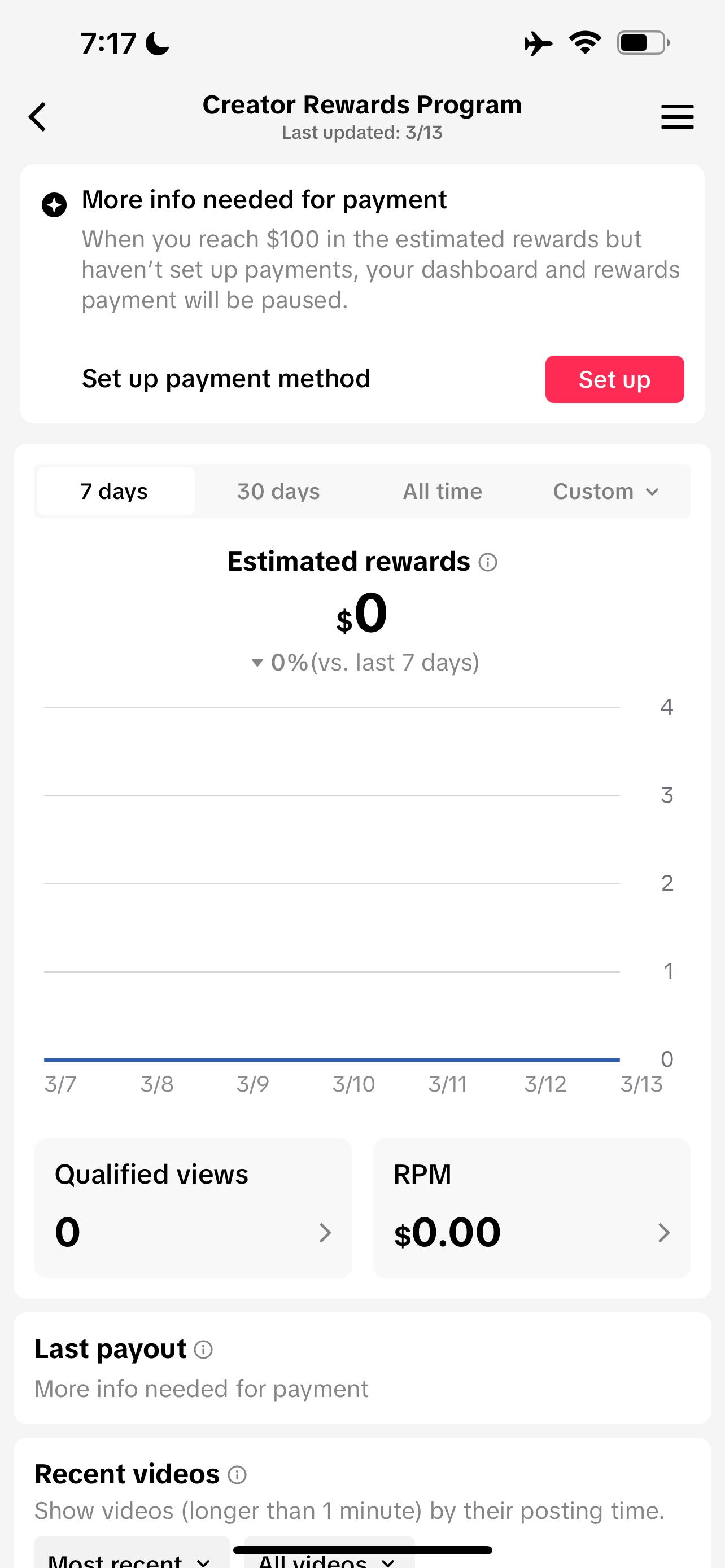Open the Qualified views card

point(193,1208)
